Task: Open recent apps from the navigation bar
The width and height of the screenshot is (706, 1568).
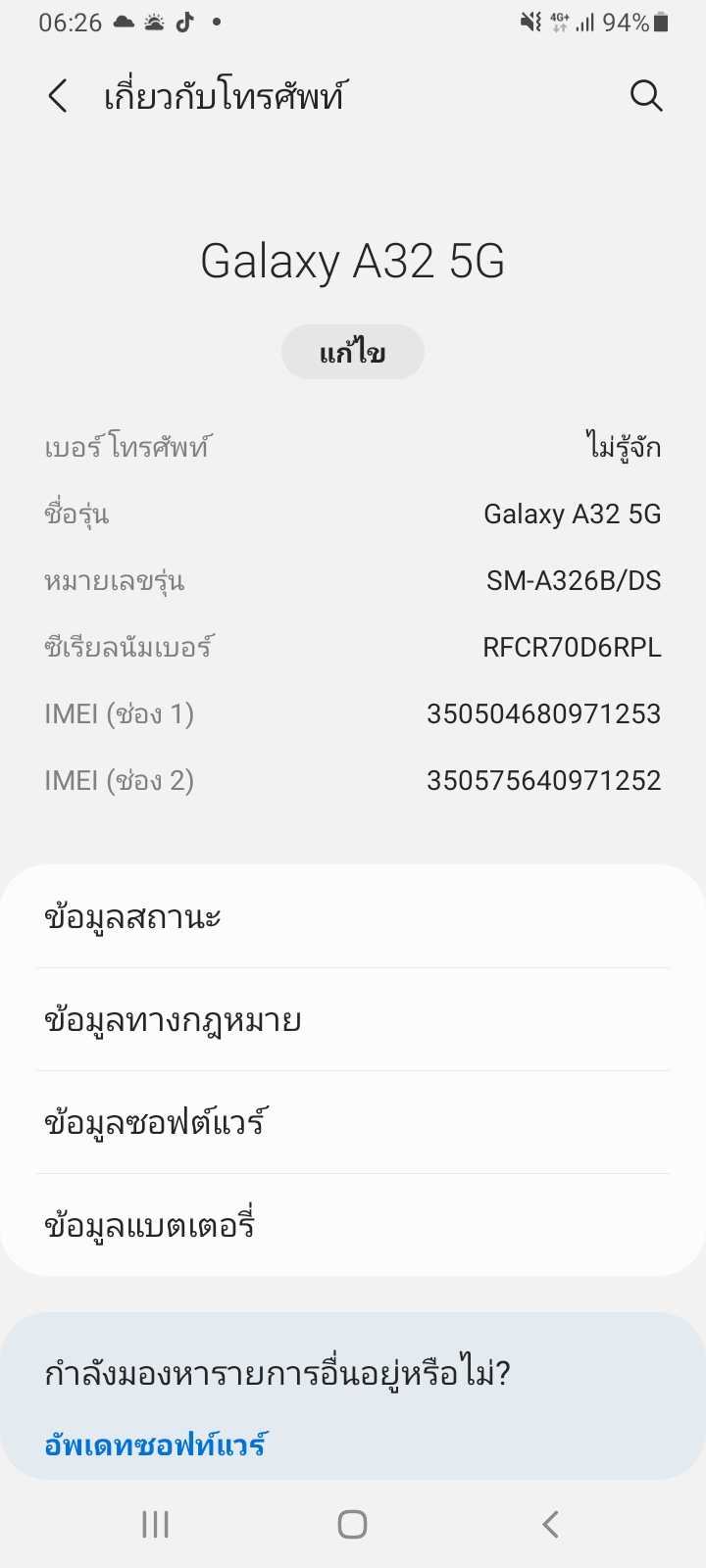Action: [155, 1524]
